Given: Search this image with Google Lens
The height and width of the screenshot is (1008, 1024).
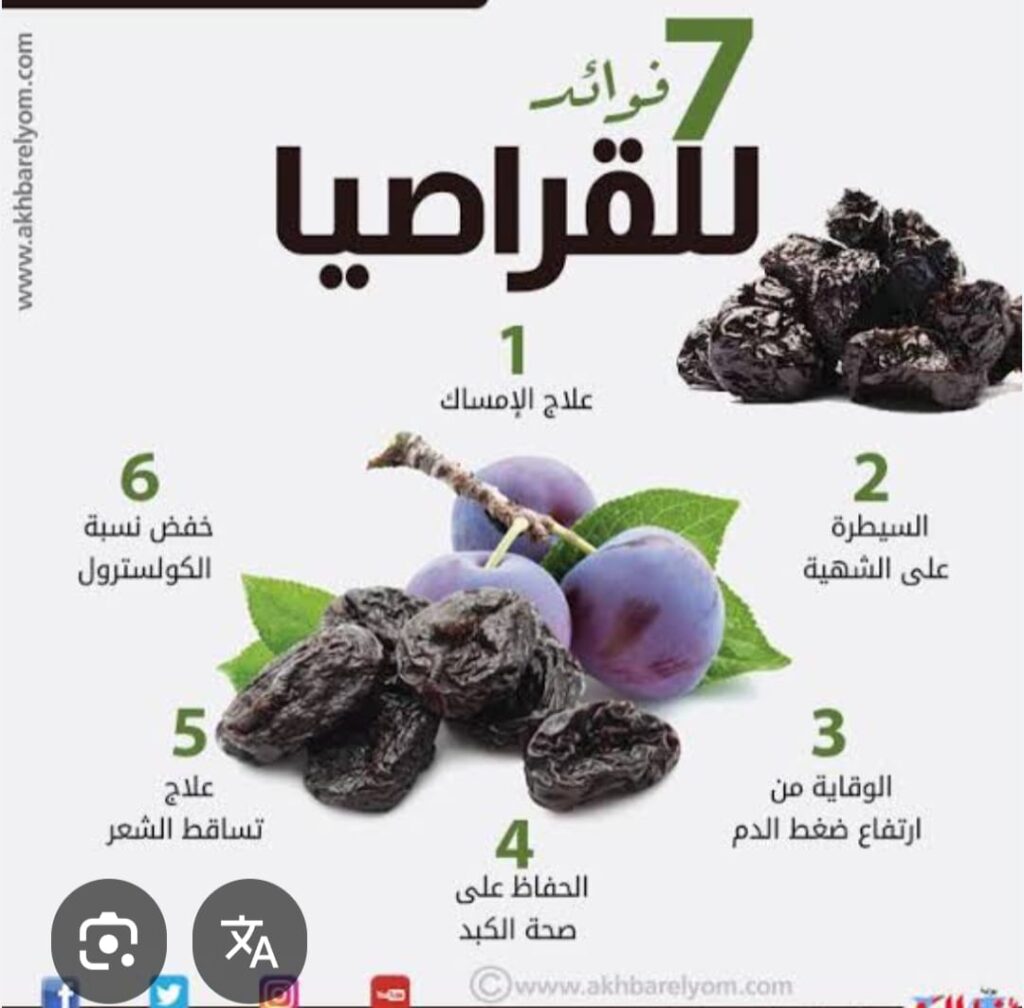Looking at the screenshot, I should click(x=108, y=939).
